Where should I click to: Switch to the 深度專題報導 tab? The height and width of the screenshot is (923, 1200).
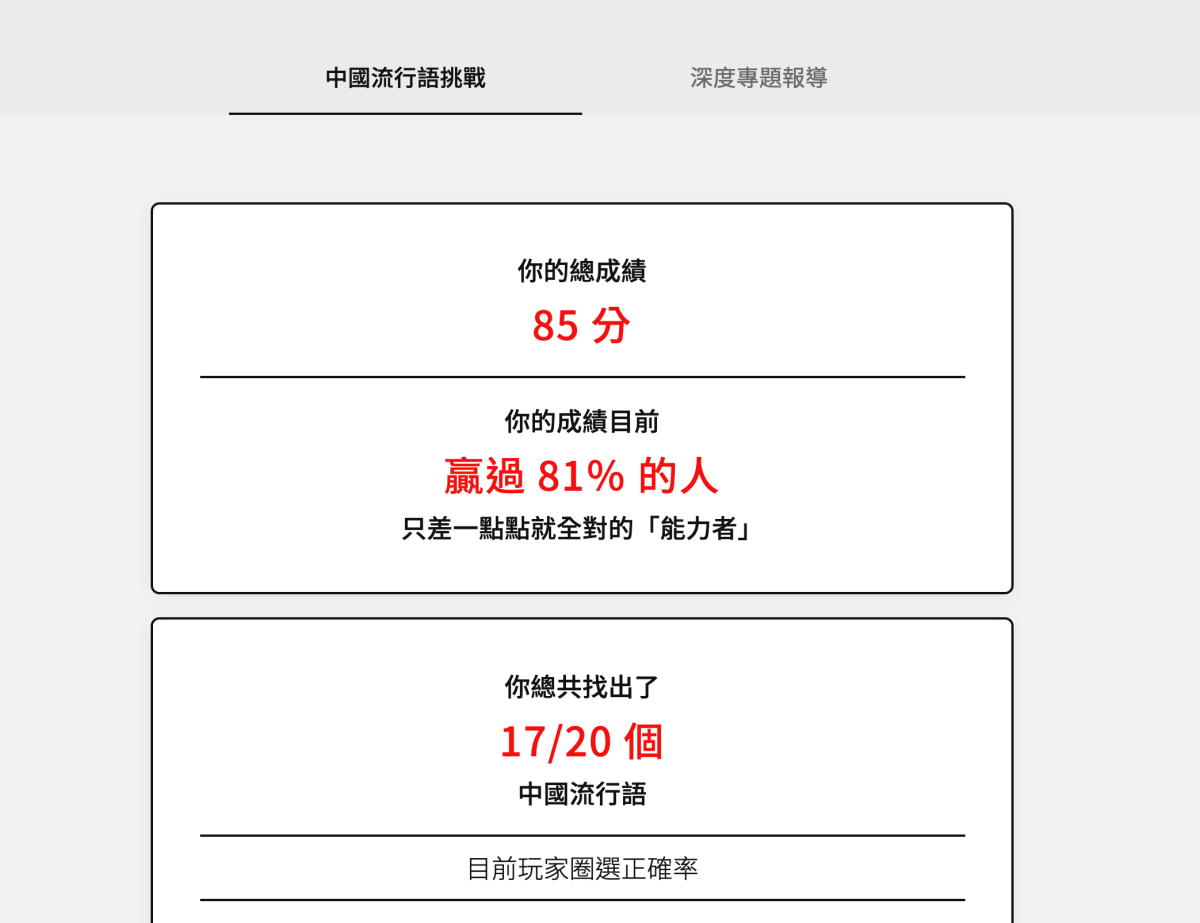tap(758, 78)
